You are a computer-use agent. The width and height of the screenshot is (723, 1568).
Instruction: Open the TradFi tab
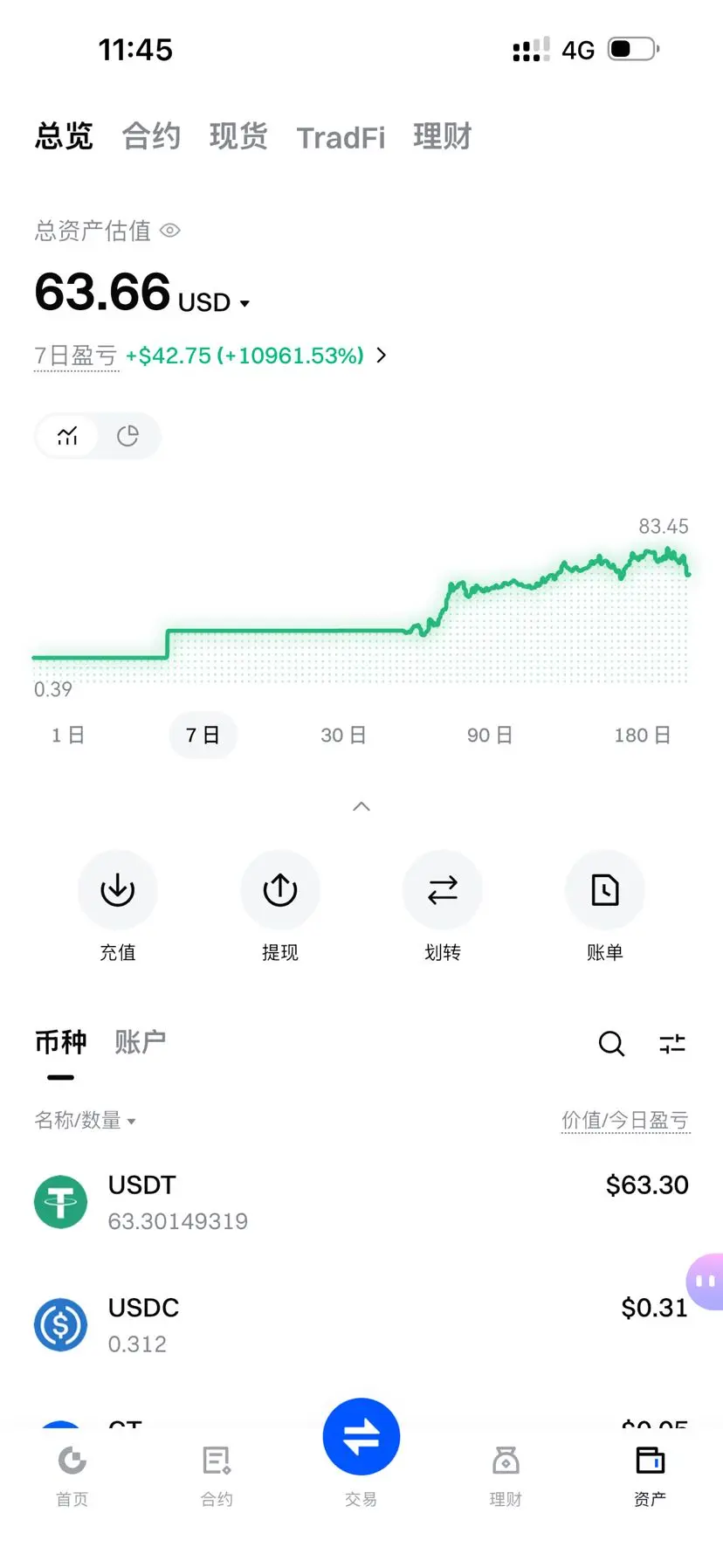pos(341,138)
